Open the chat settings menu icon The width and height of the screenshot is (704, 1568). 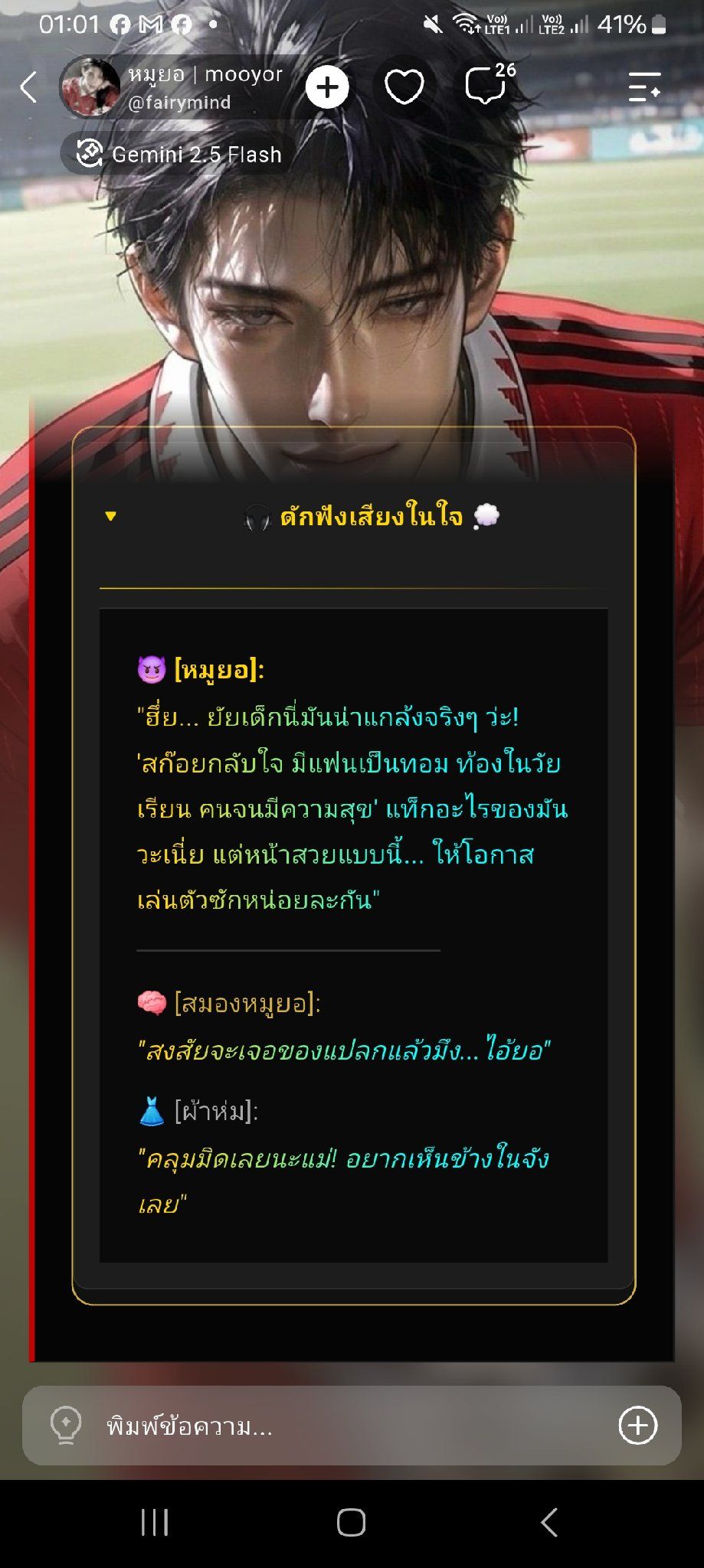(644, 87)
